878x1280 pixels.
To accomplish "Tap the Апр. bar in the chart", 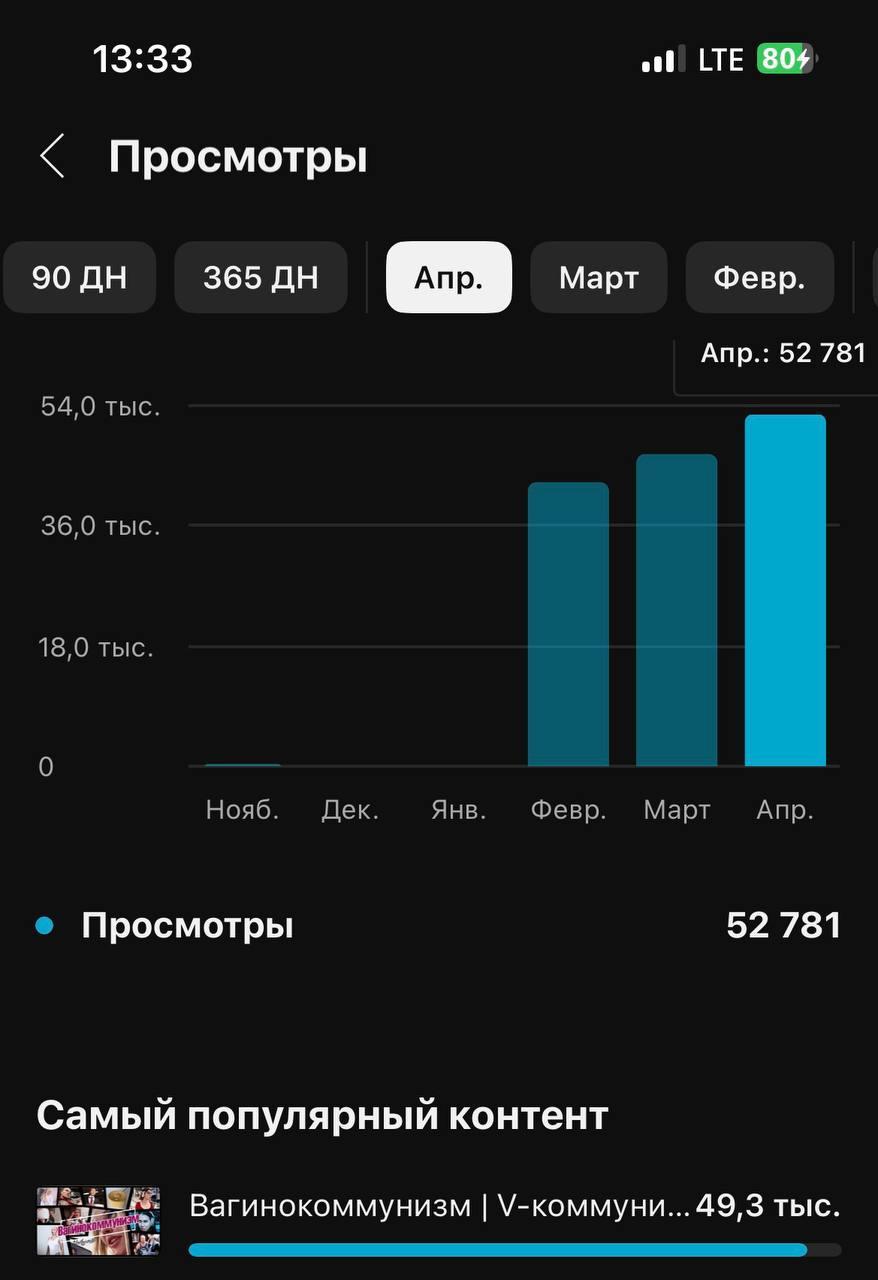I will (x=785, y=591).
